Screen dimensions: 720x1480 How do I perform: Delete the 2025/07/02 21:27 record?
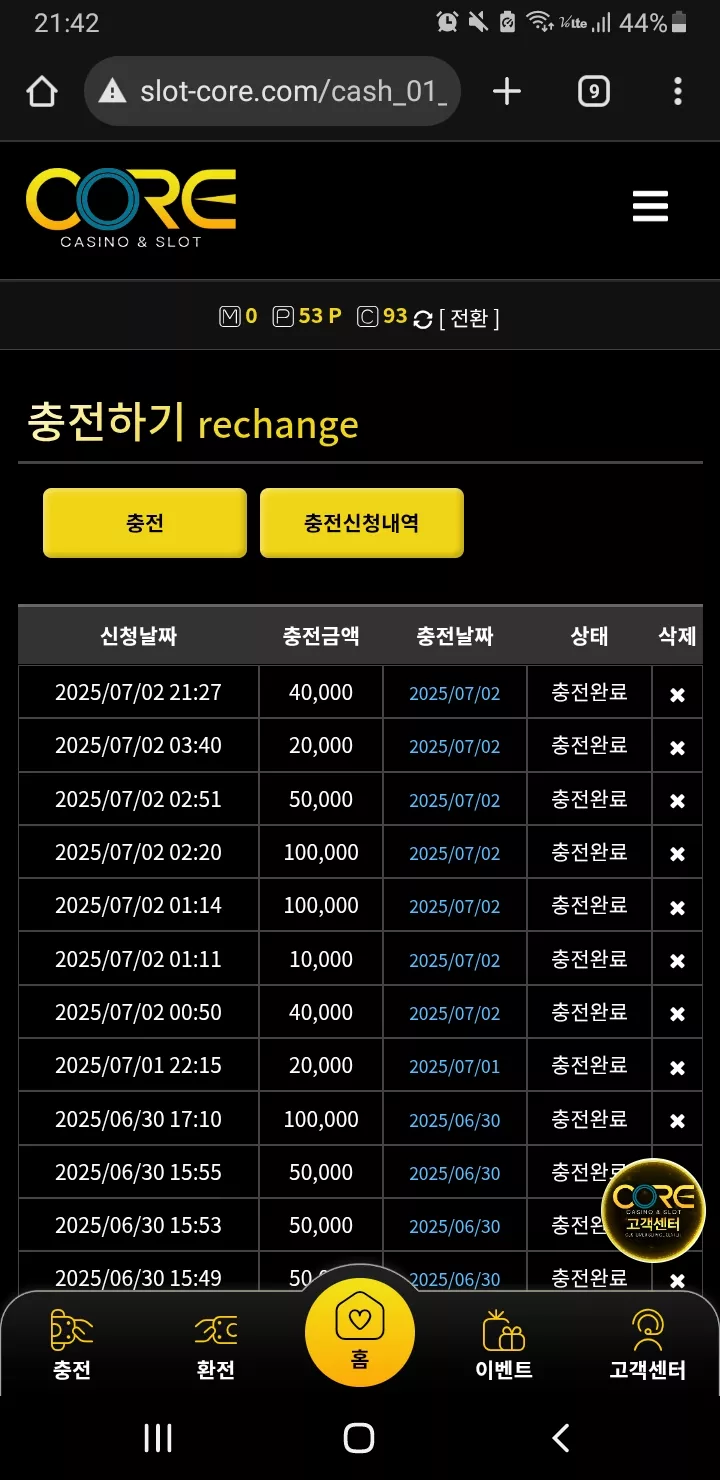click(x=677, y=694)
